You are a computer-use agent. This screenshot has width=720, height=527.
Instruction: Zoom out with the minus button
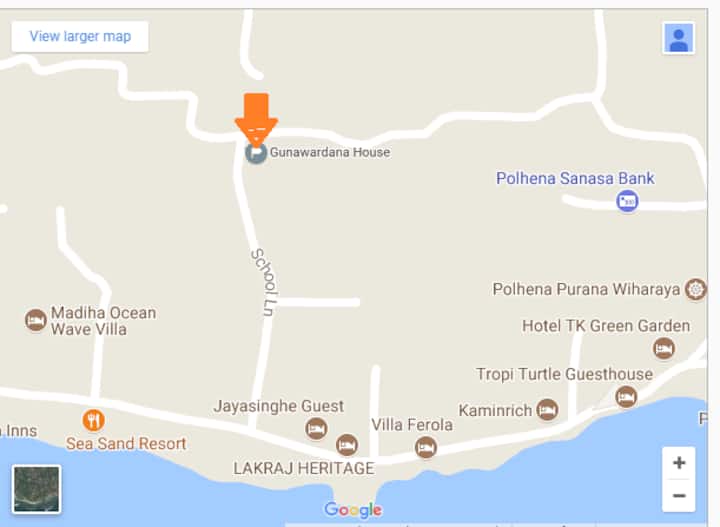coord(679,495)
